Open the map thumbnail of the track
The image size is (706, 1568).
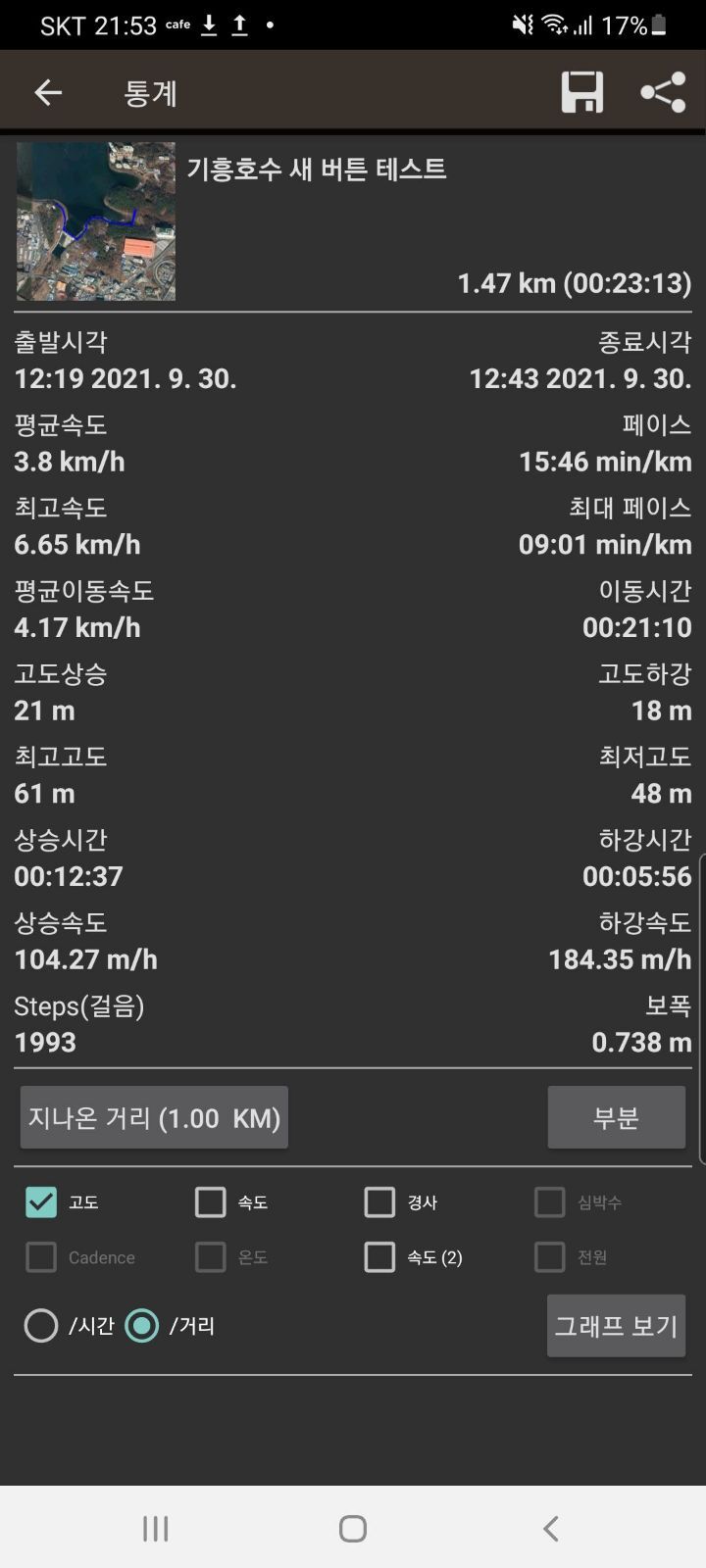pyautogui.click(x=96, y=221)
